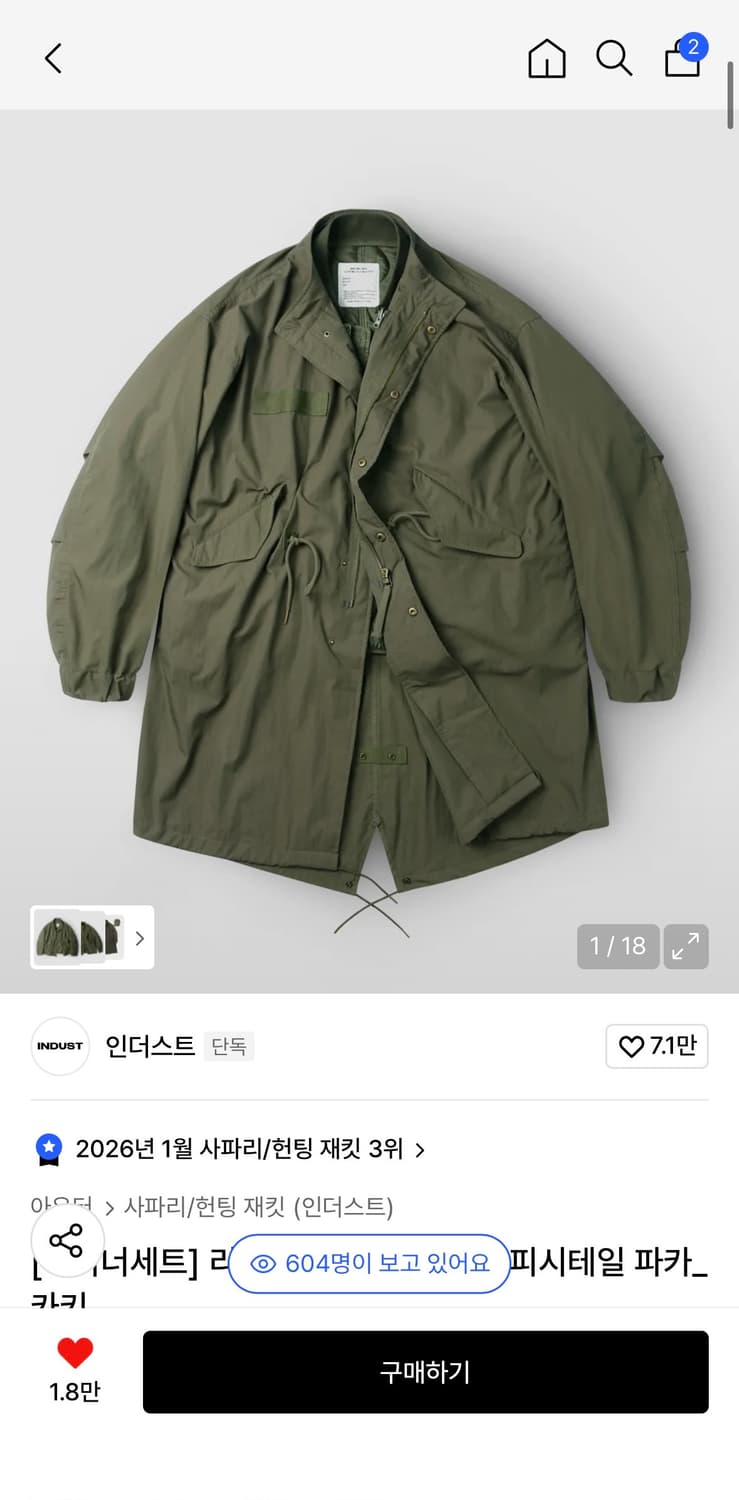Click the search magnifier icon
The width and height of the screenshot is (739, 1500).
pos(614,58)
